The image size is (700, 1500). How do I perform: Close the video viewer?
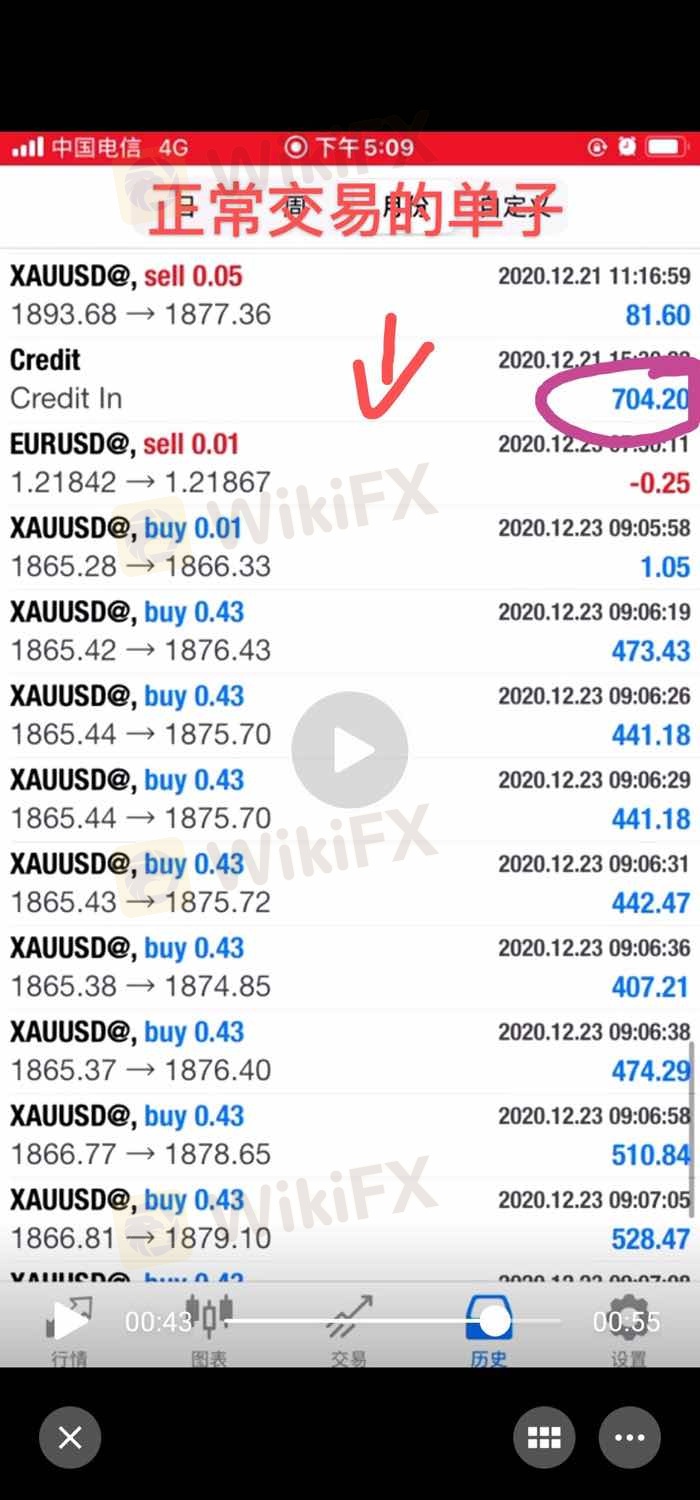(x=70, y=1438)
